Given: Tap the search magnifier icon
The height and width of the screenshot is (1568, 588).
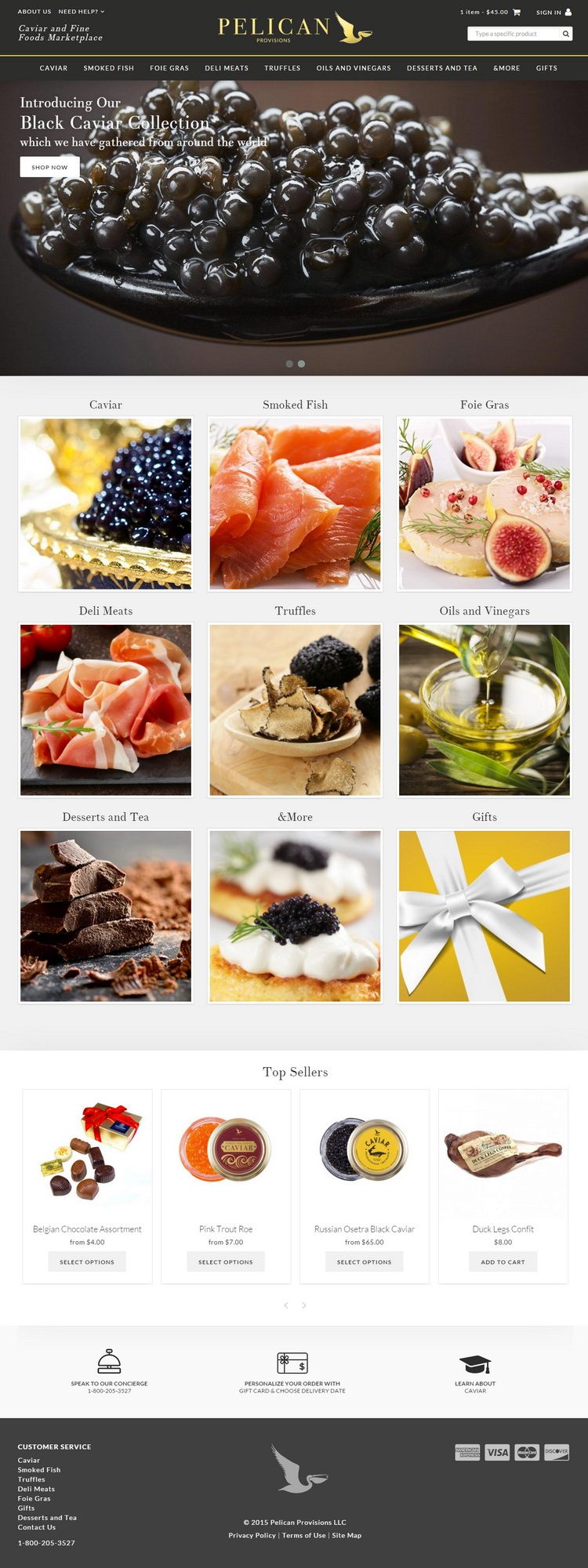Looking at the screenshot, I should pyautogui.click(x=565, y=34).
